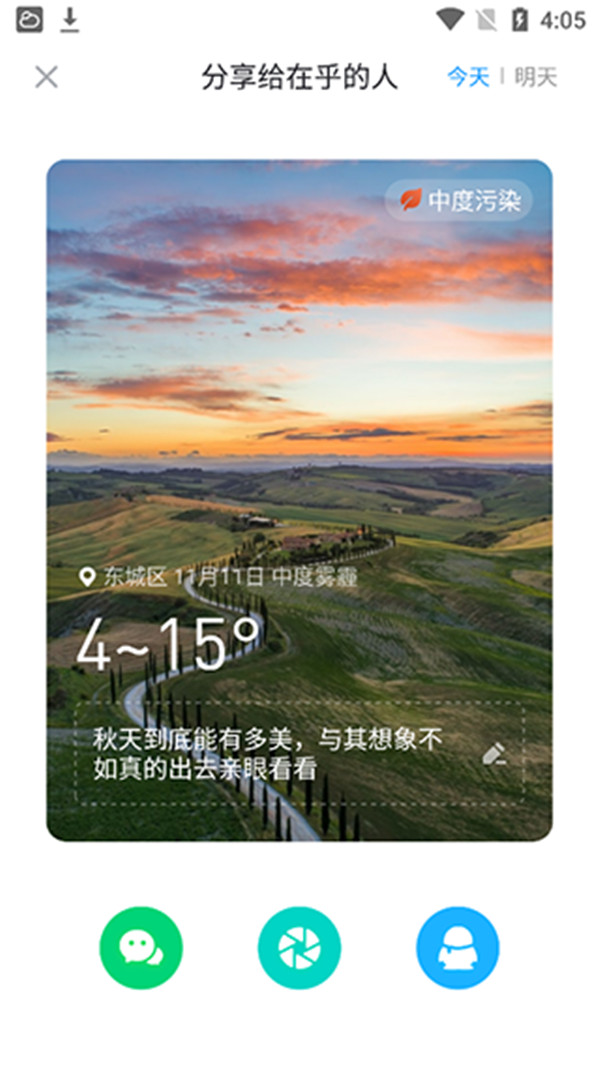Share the weather card to WeChat

point(141,947)
